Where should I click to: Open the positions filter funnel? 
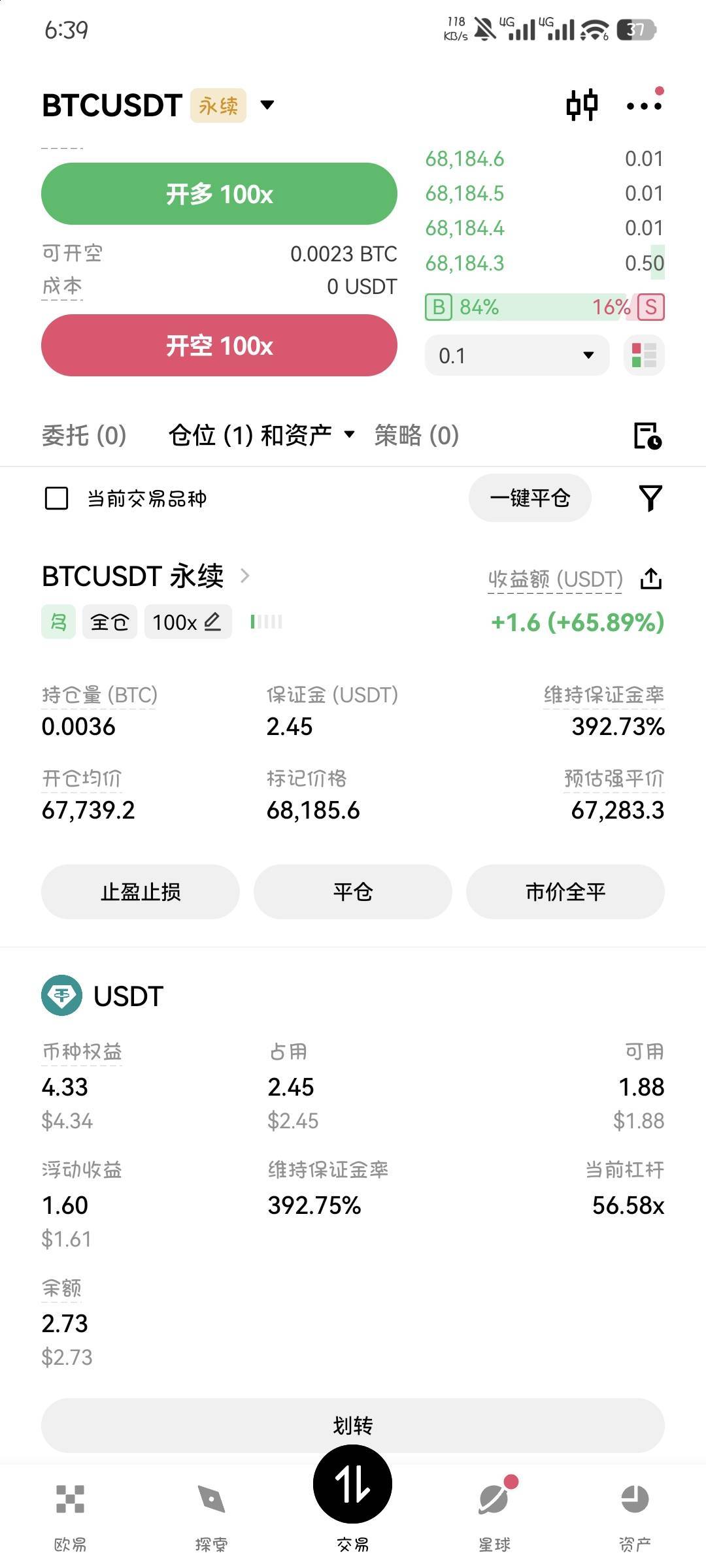(650, 498)
